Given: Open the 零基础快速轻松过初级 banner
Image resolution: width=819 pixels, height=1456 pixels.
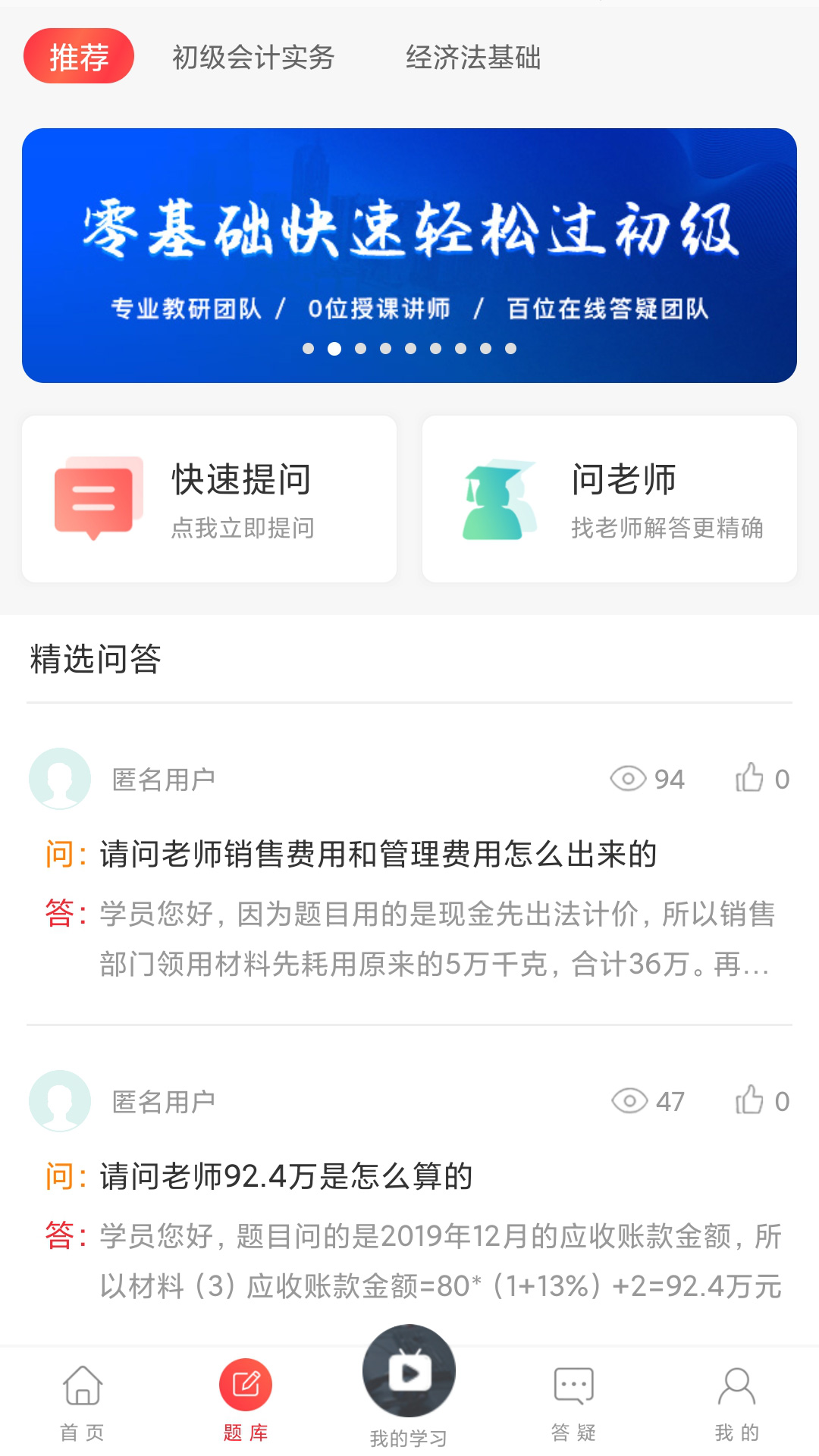Looking at the screenshot, I should (x=409, y=255).
